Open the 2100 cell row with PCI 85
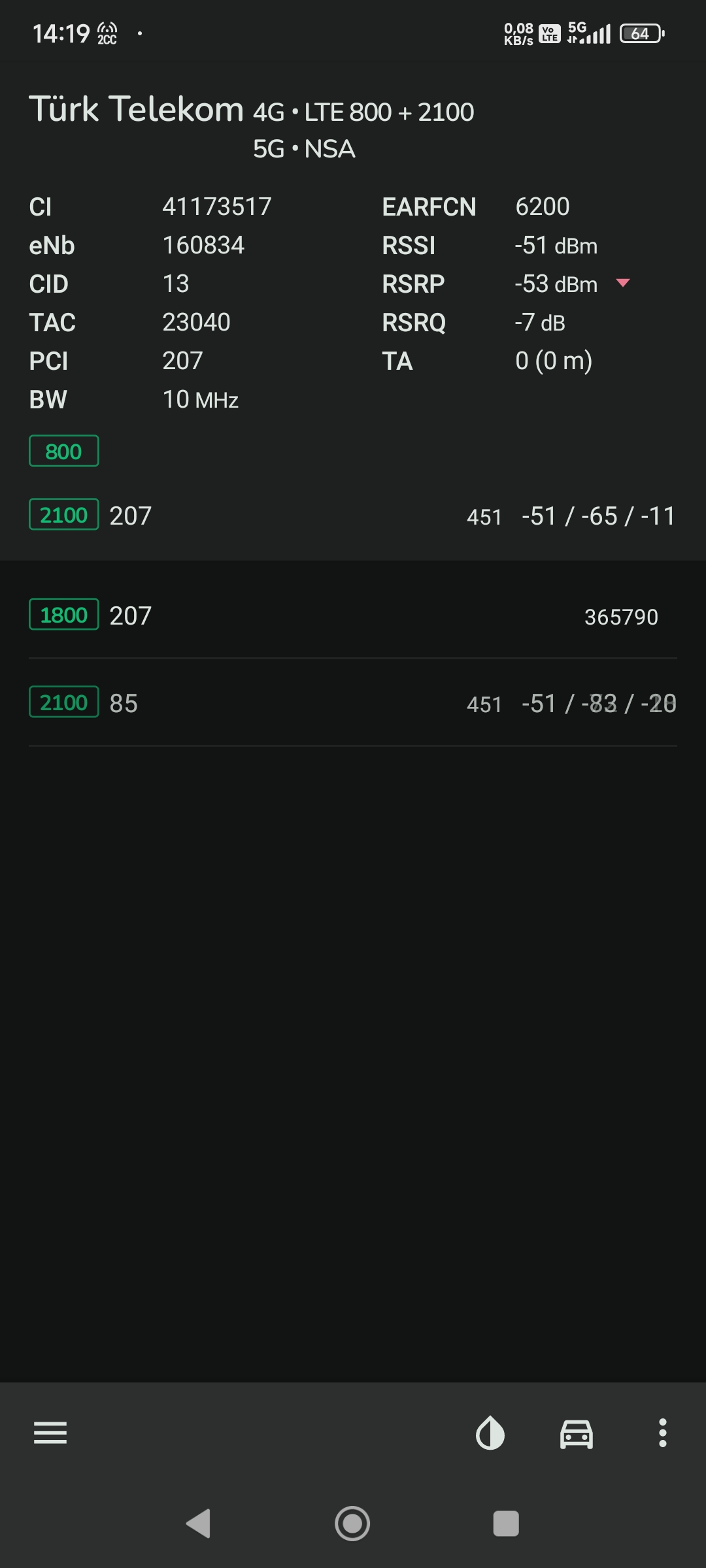706x1568 pixels. click(x=353, y=703)
